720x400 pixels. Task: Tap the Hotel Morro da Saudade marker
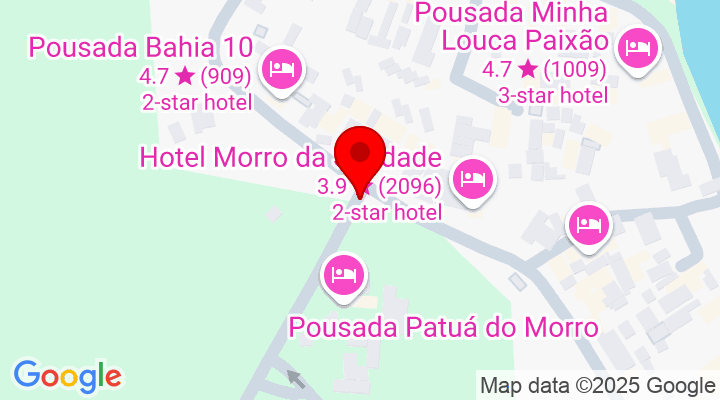click(x=472, y=180)
